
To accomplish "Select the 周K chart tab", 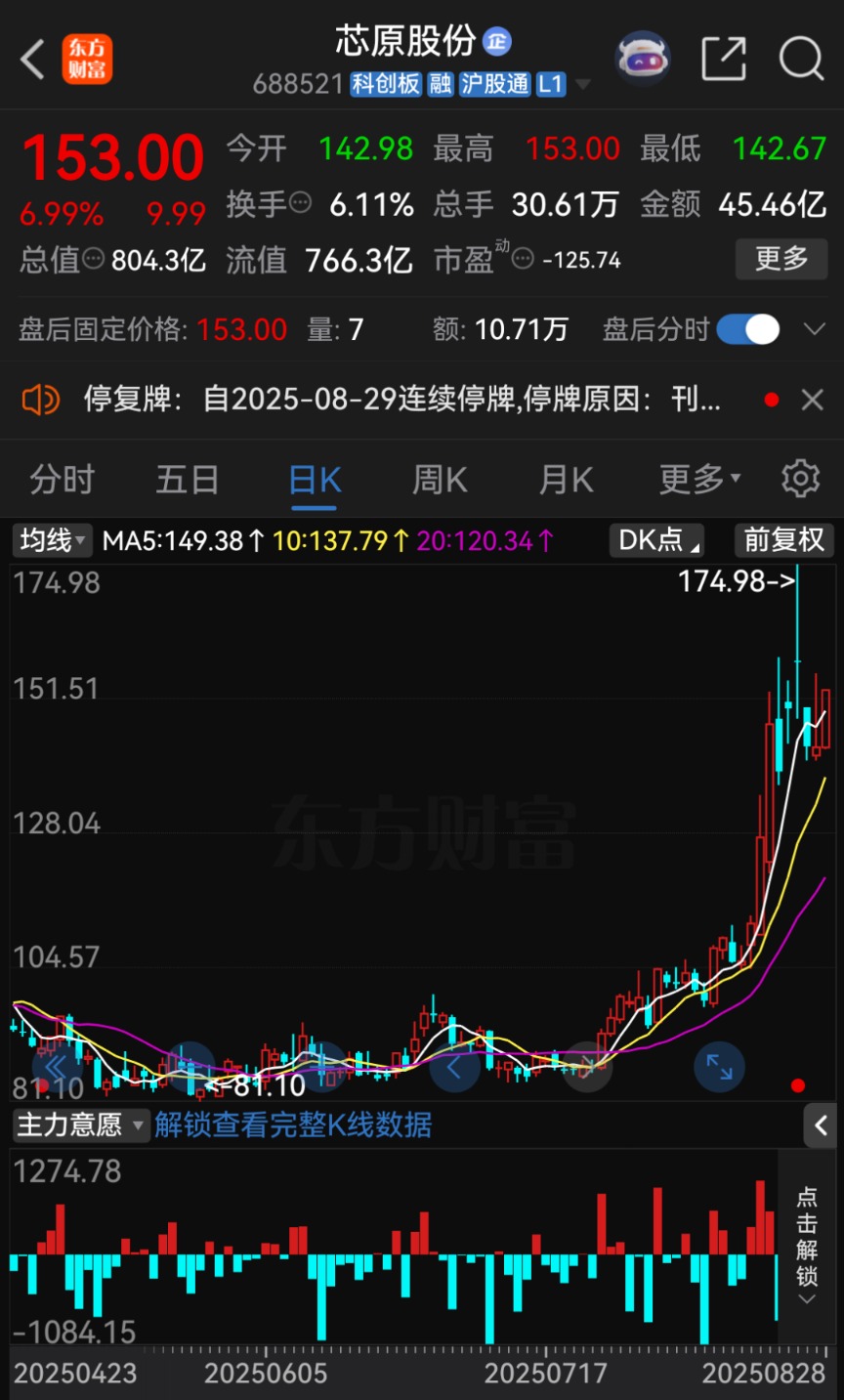I will (x=440, y=480).
